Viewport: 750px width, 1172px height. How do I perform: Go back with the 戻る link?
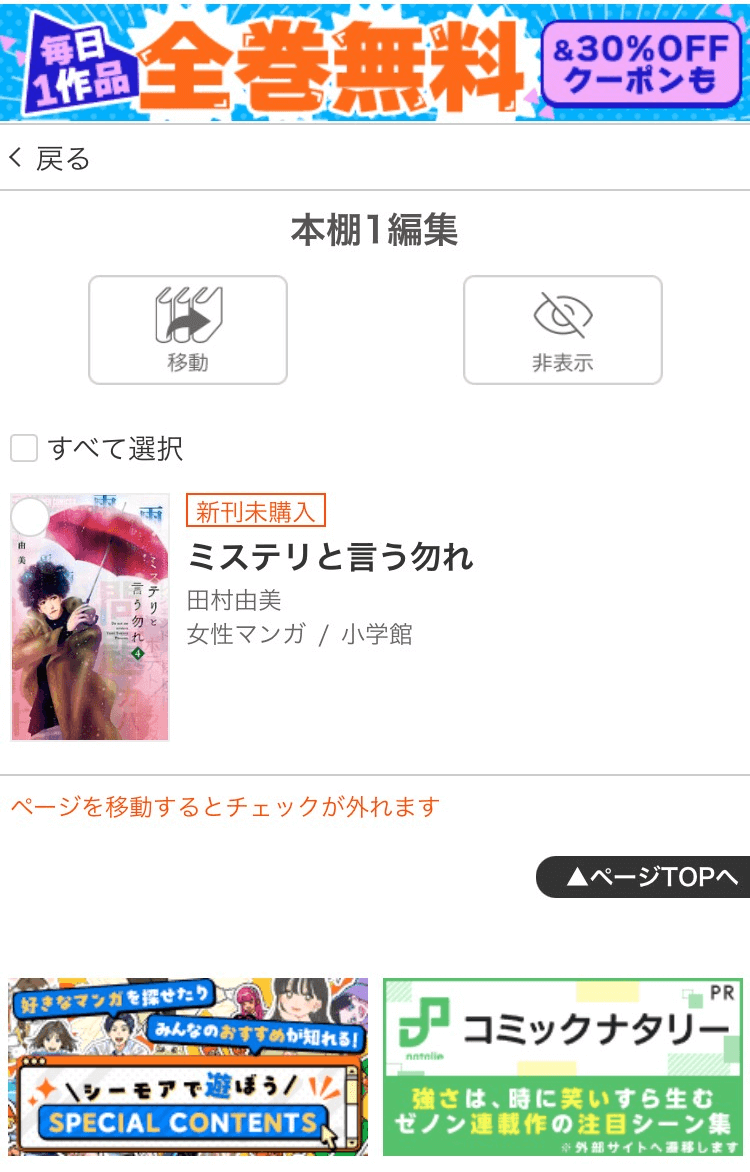click(x=50, y=158)
